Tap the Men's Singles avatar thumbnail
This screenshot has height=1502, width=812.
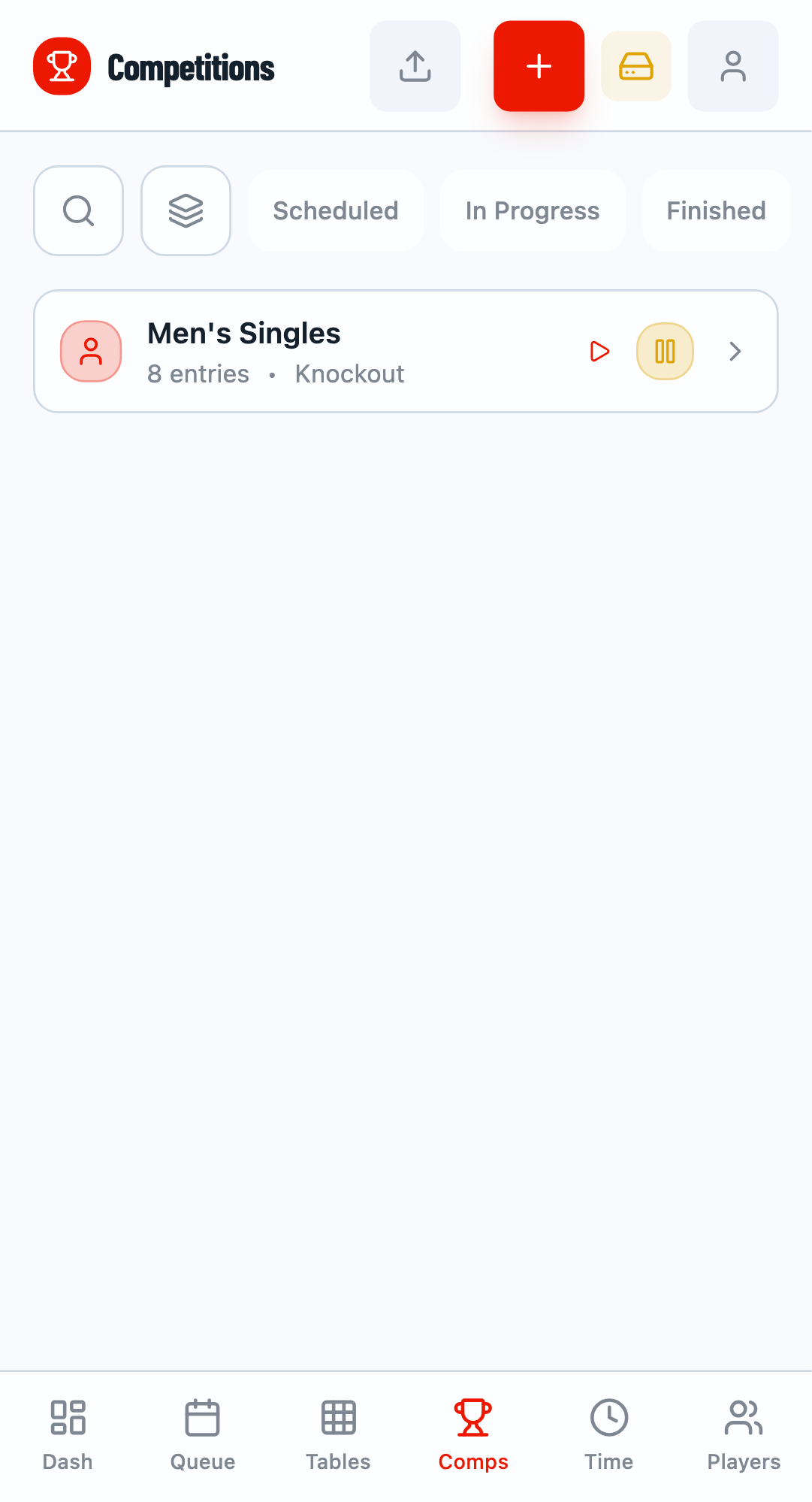point(90,351)
